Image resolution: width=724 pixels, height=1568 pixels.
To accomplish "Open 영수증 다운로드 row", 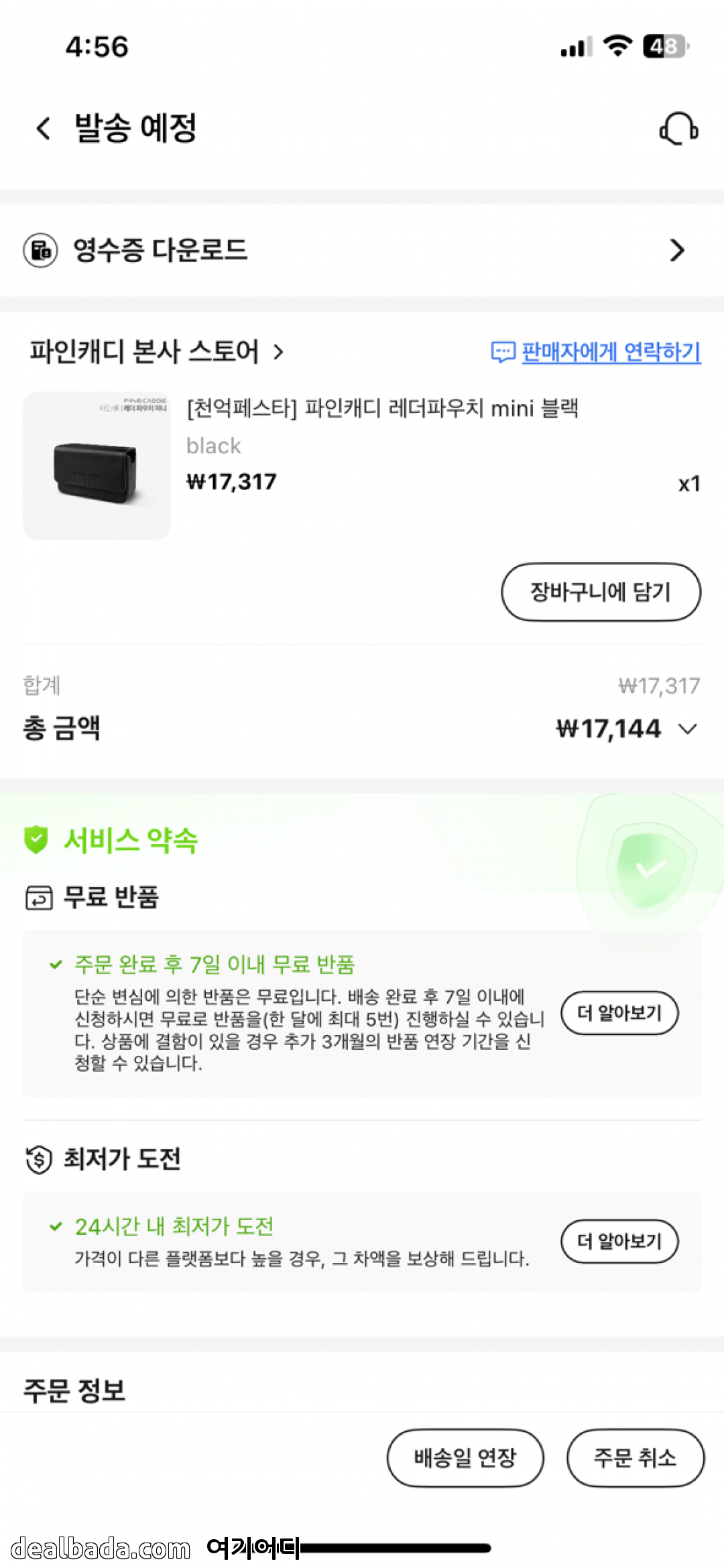I will click(x=362, y=250).
